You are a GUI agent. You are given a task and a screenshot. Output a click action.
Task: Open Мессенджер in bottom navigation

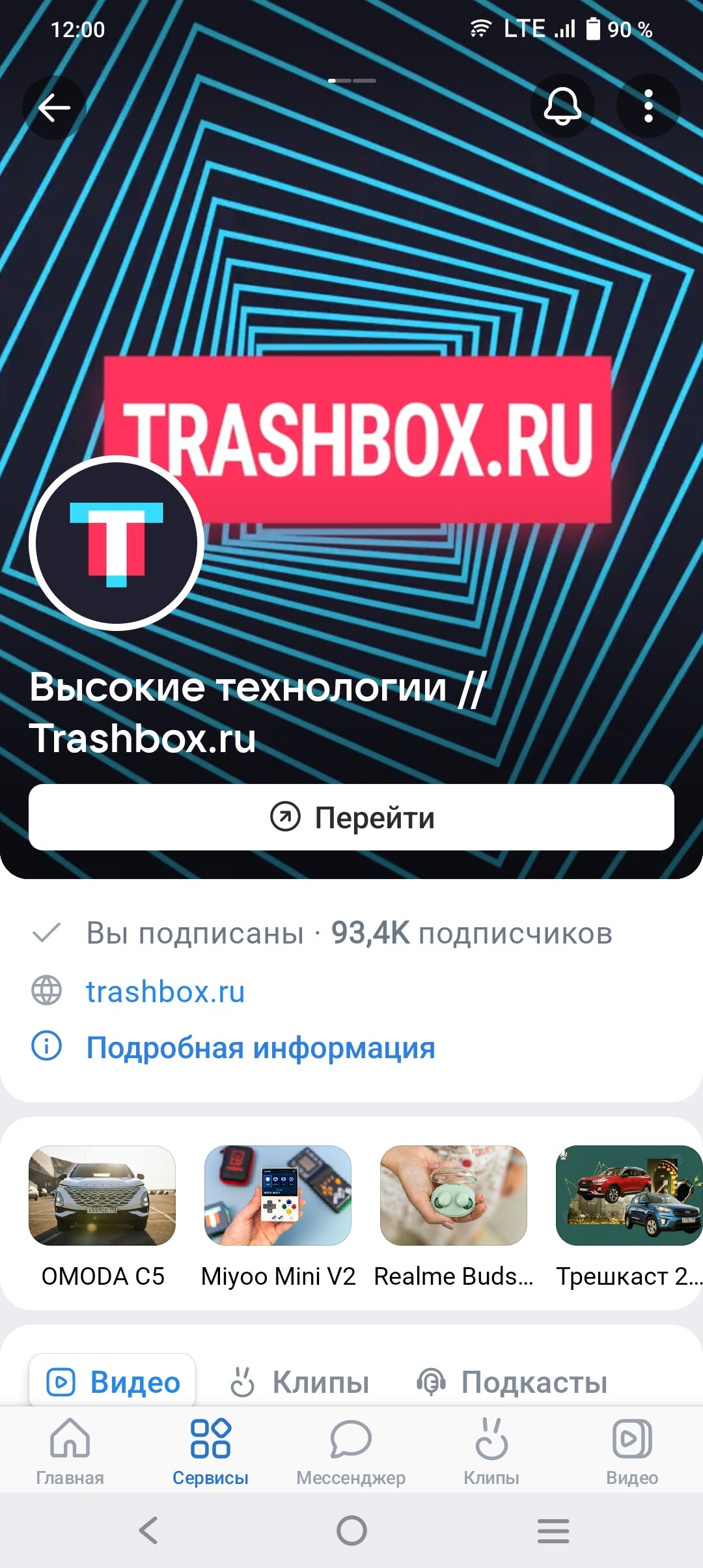click(x=351, y=1449)
